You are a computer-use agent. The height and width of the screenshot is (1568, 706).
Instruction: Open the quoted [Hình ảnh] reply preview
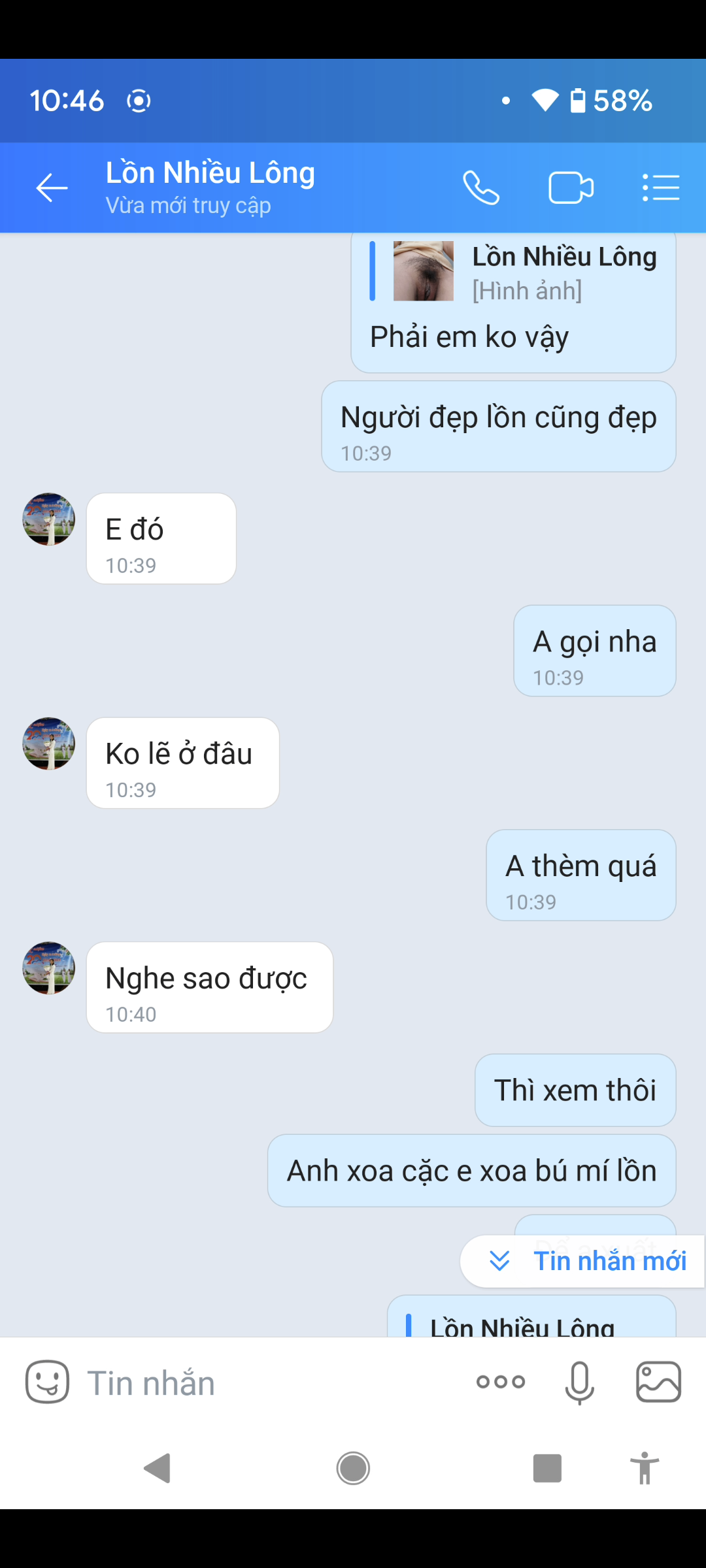tap(527, 289)
